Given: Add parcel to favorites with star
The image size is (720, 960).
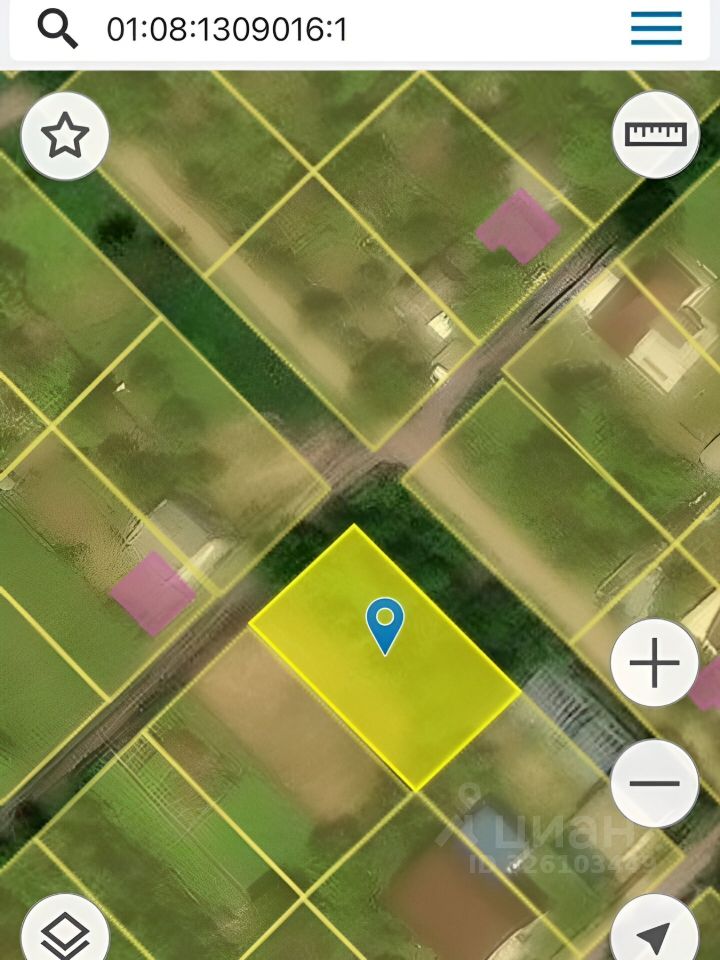Looking at the screenshot, I should (x=65, y=136).
